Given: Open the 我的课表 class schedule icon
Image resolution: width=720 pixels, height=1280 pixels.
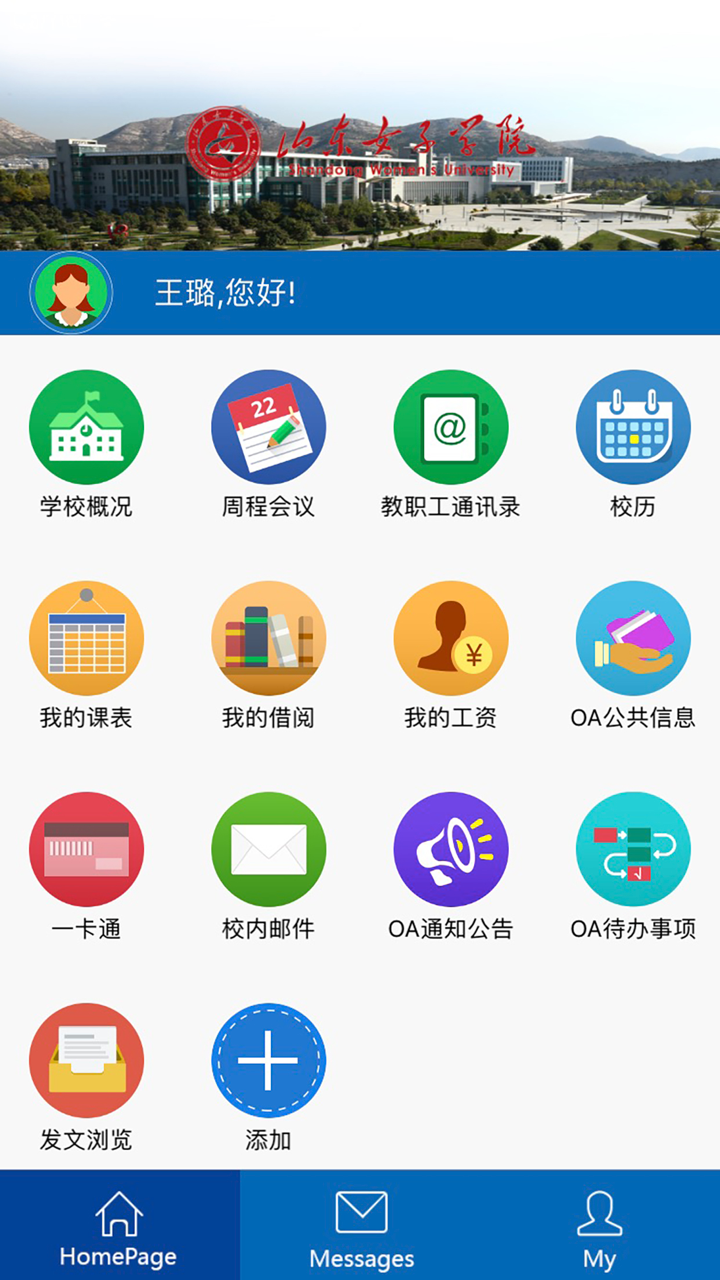Looking at the screenshot, I should coord(87,637).
